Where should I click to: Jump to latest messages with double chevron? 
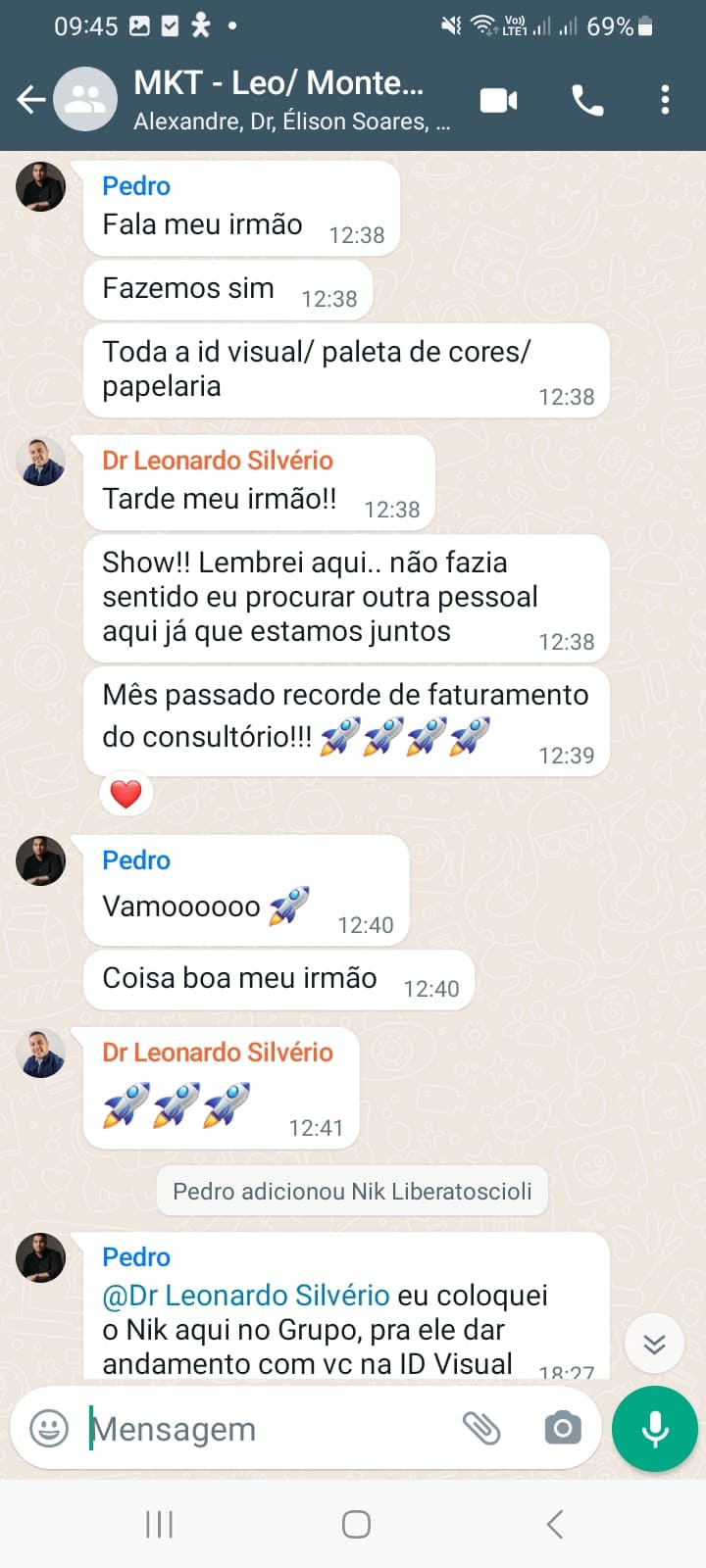click(654, 1344)
